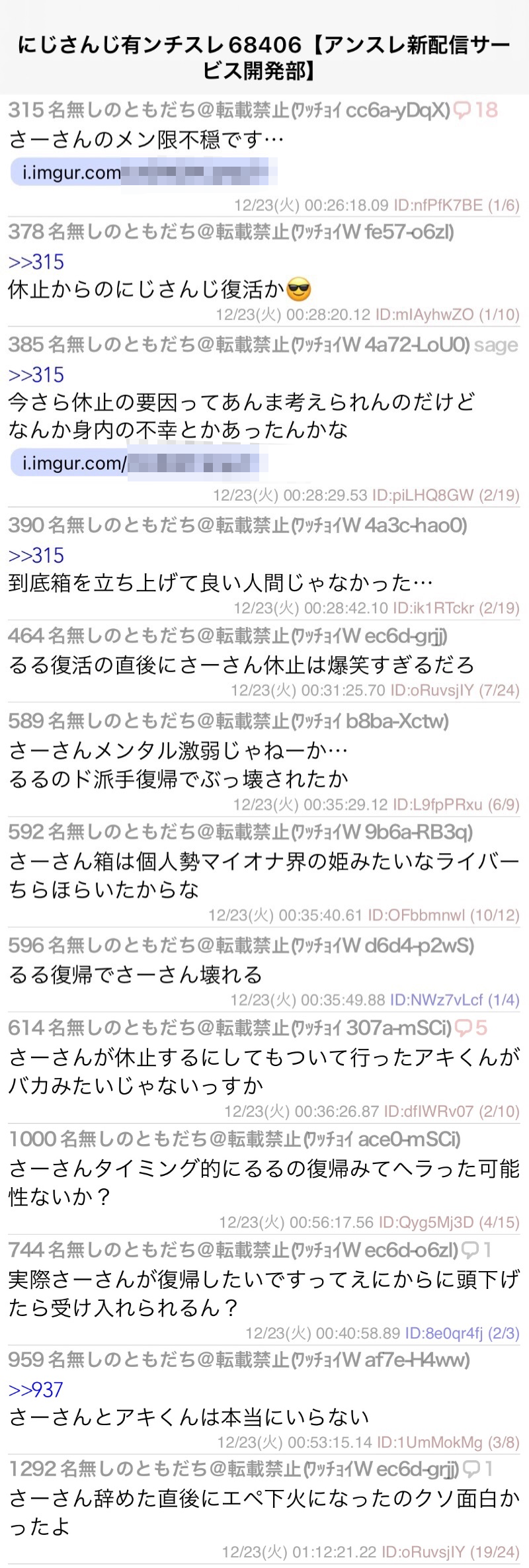Open the reply bubble on post 744
The height and width of the screenshot is (1568, 529).
pos(477,1250)
